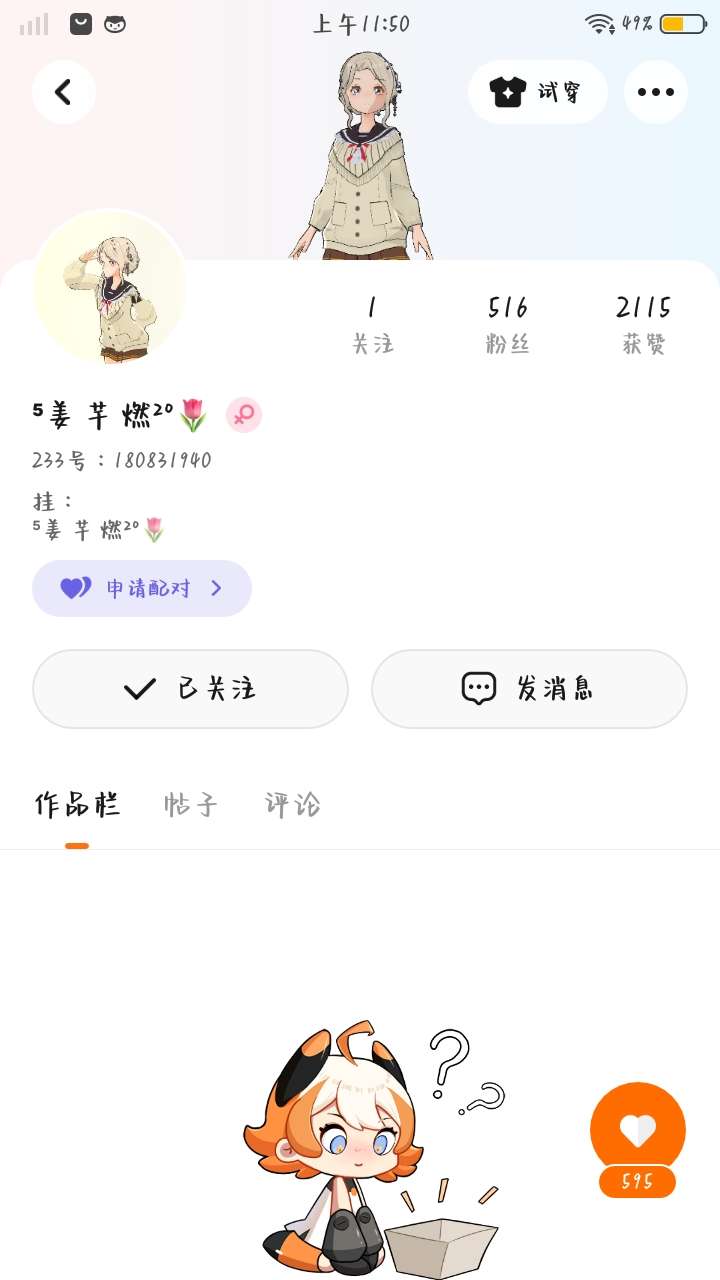The image size is (720, 1280).
Task: Tap the 申请配对 pairing request button
Action: (142, 588)
